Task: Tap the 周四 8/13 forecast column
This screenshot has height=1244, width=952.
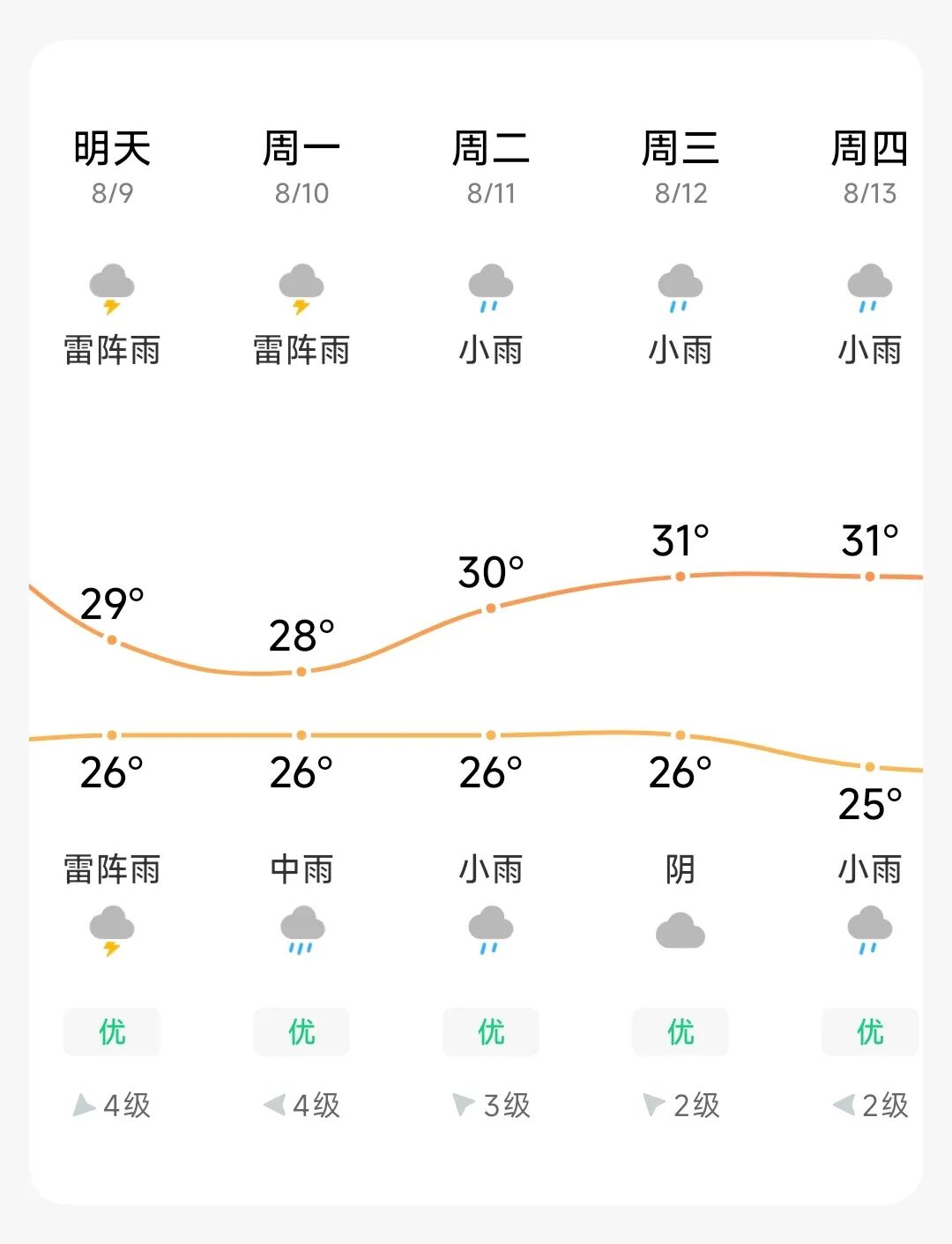Action: (870, 622)
